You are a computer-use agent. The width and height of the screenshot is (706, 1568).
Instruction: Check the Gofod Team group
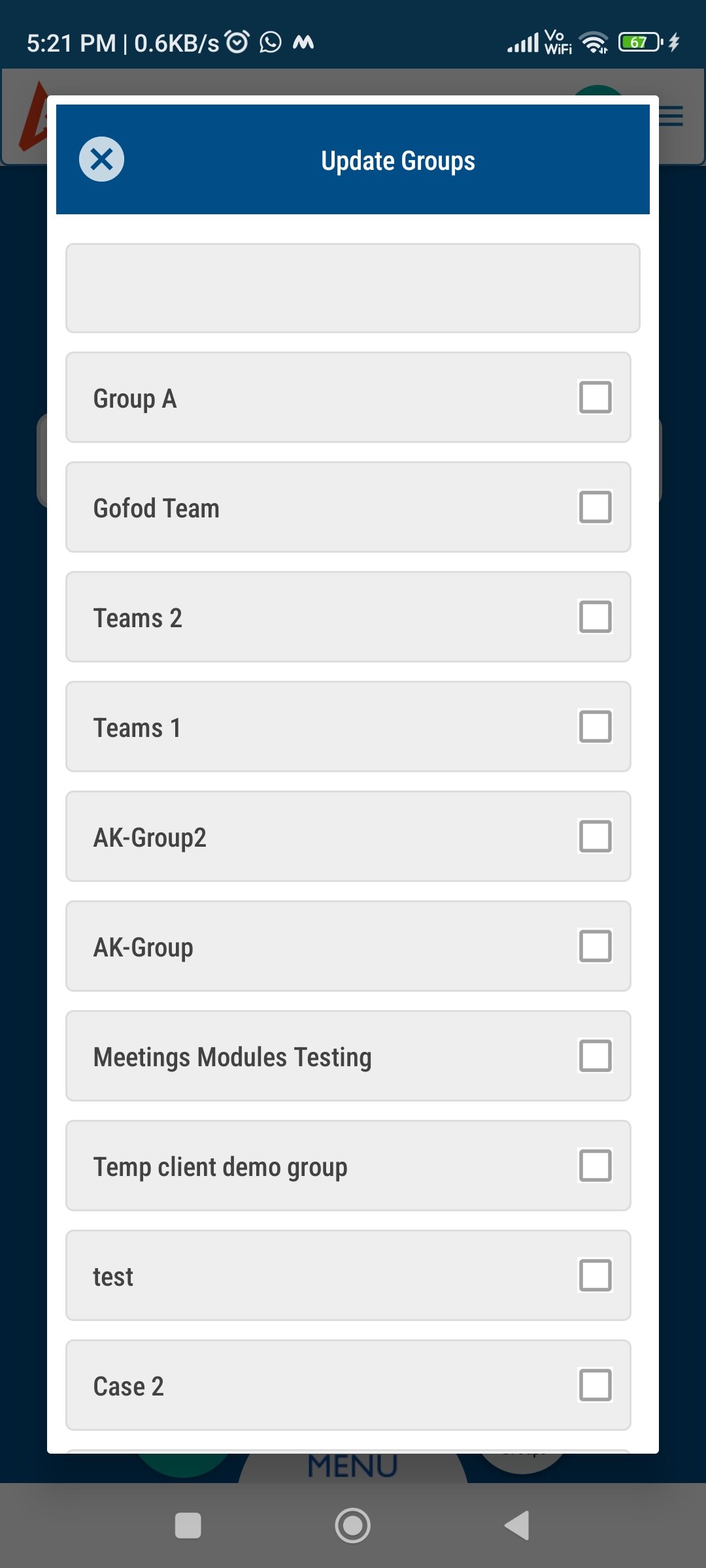coord(594,507)
